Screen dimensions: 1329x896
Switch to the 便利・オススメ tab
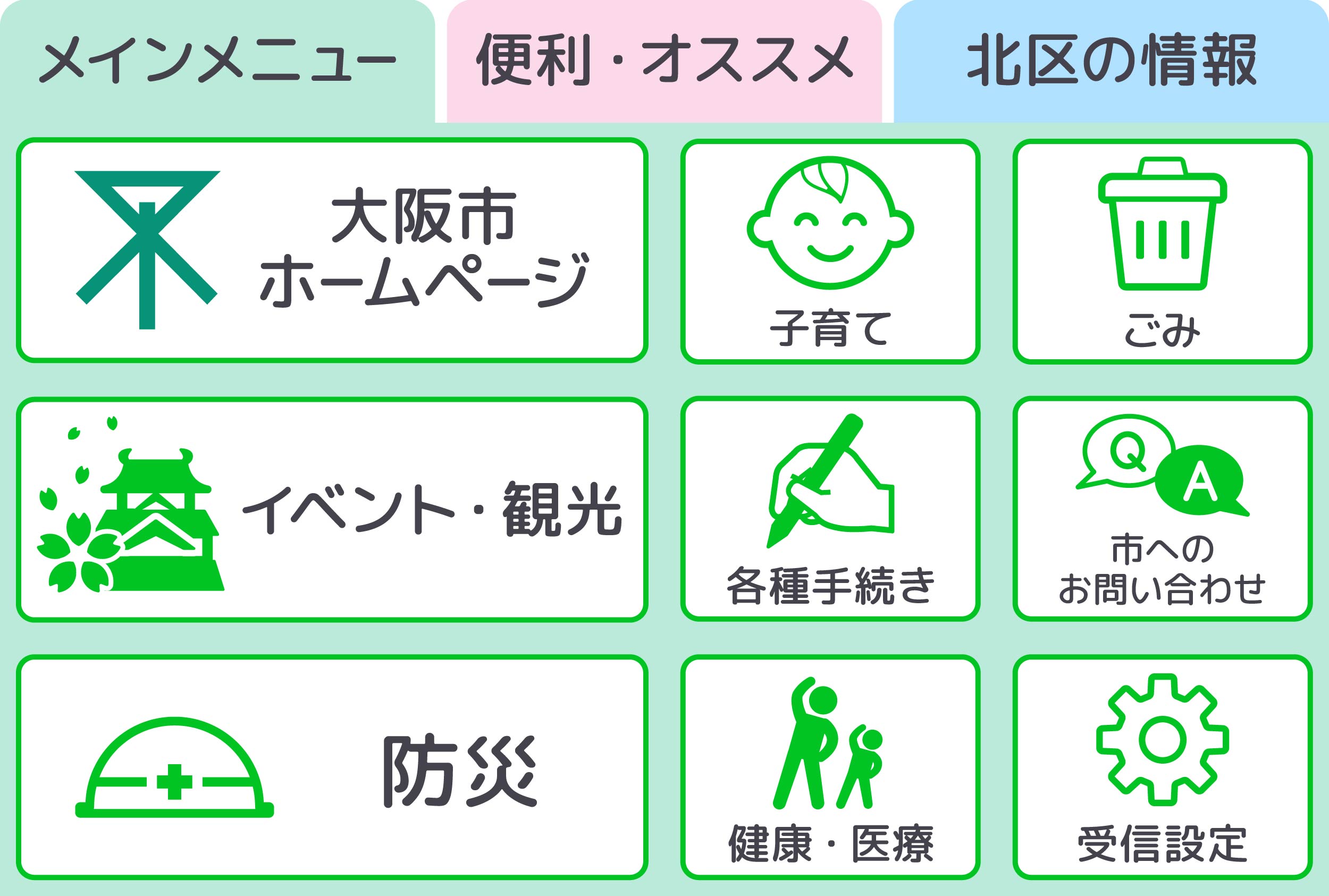coord(663,60)
